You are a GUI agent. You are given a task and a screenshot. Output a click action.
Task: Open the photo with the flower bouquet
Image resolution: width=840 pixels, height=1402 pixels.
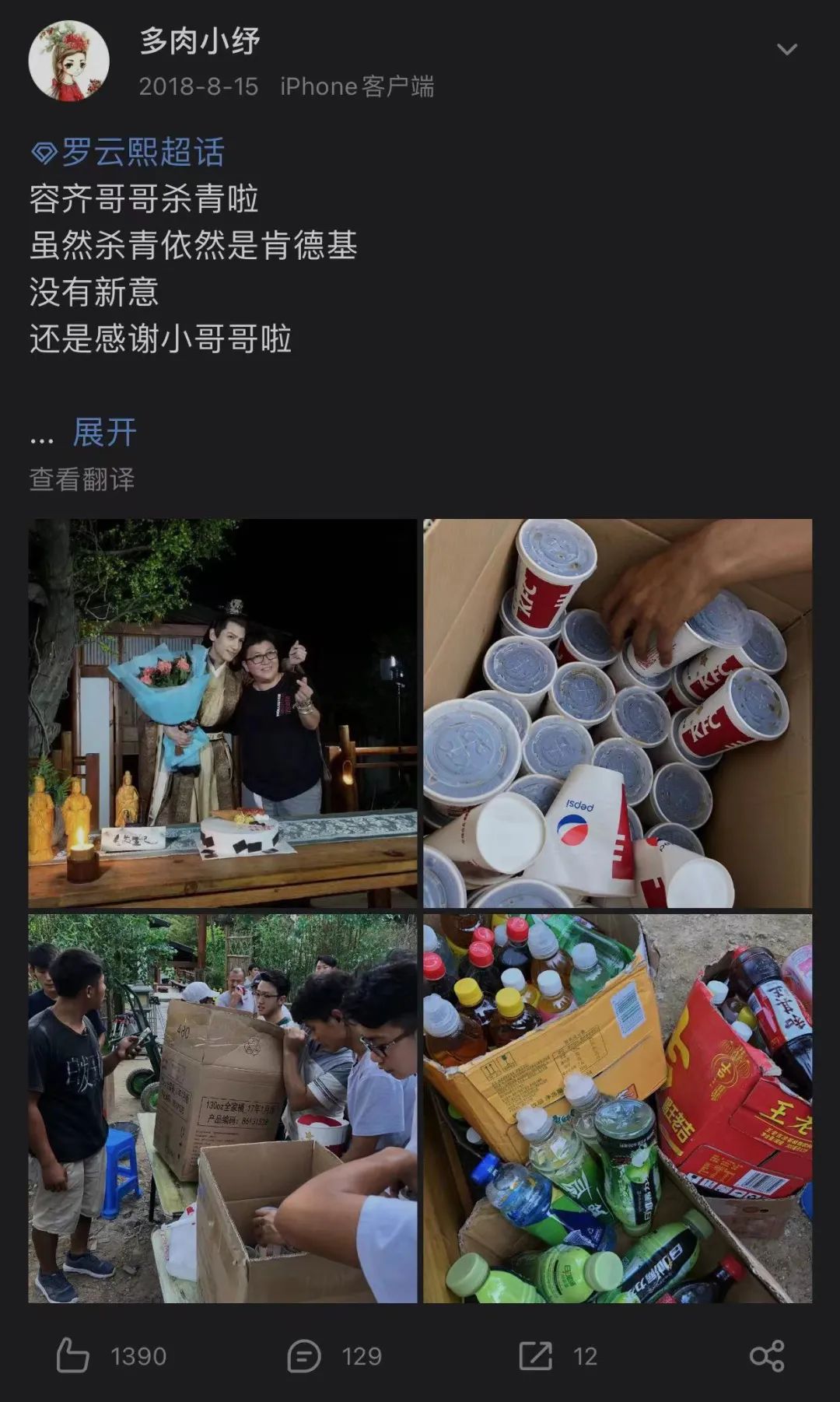click(x=222, y=713)
